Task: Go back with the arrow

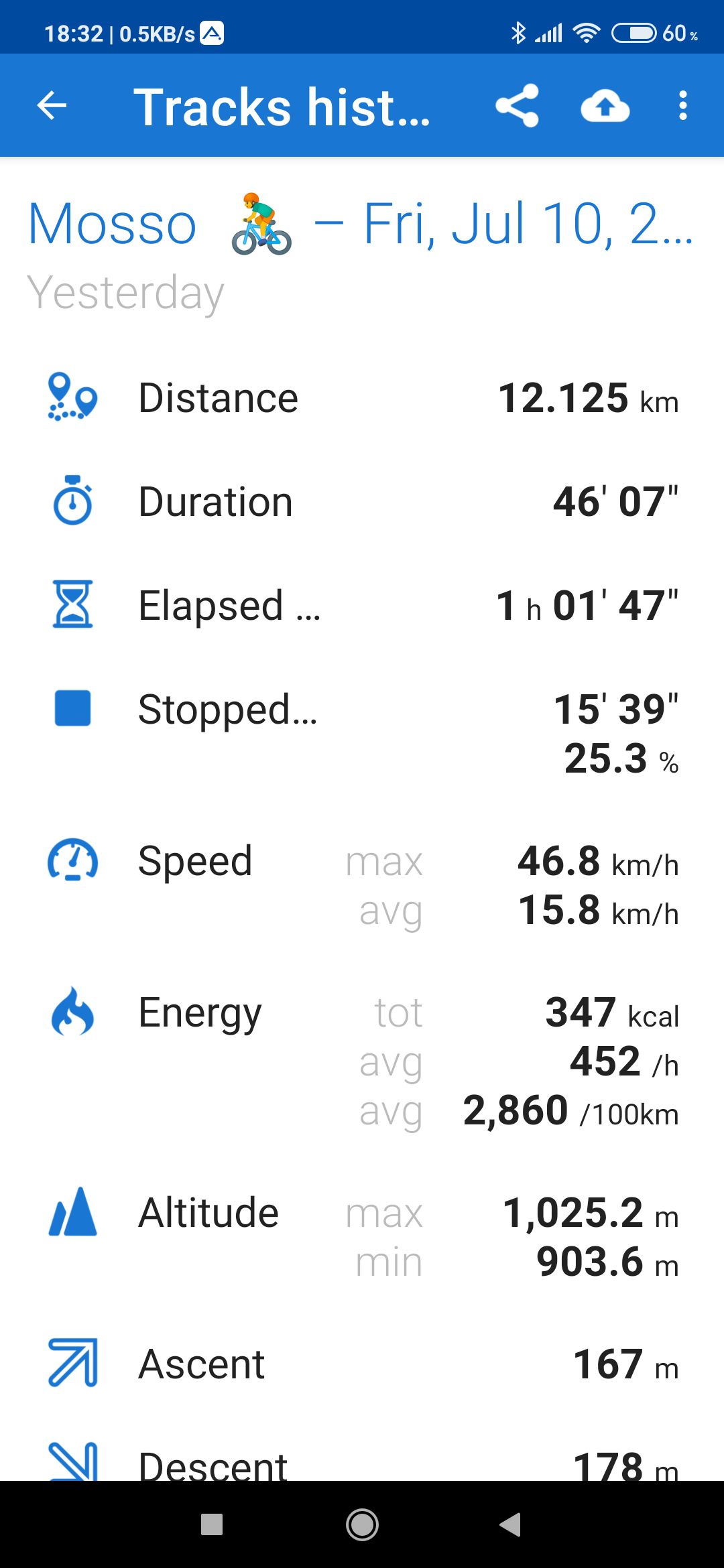Action: 52,106
